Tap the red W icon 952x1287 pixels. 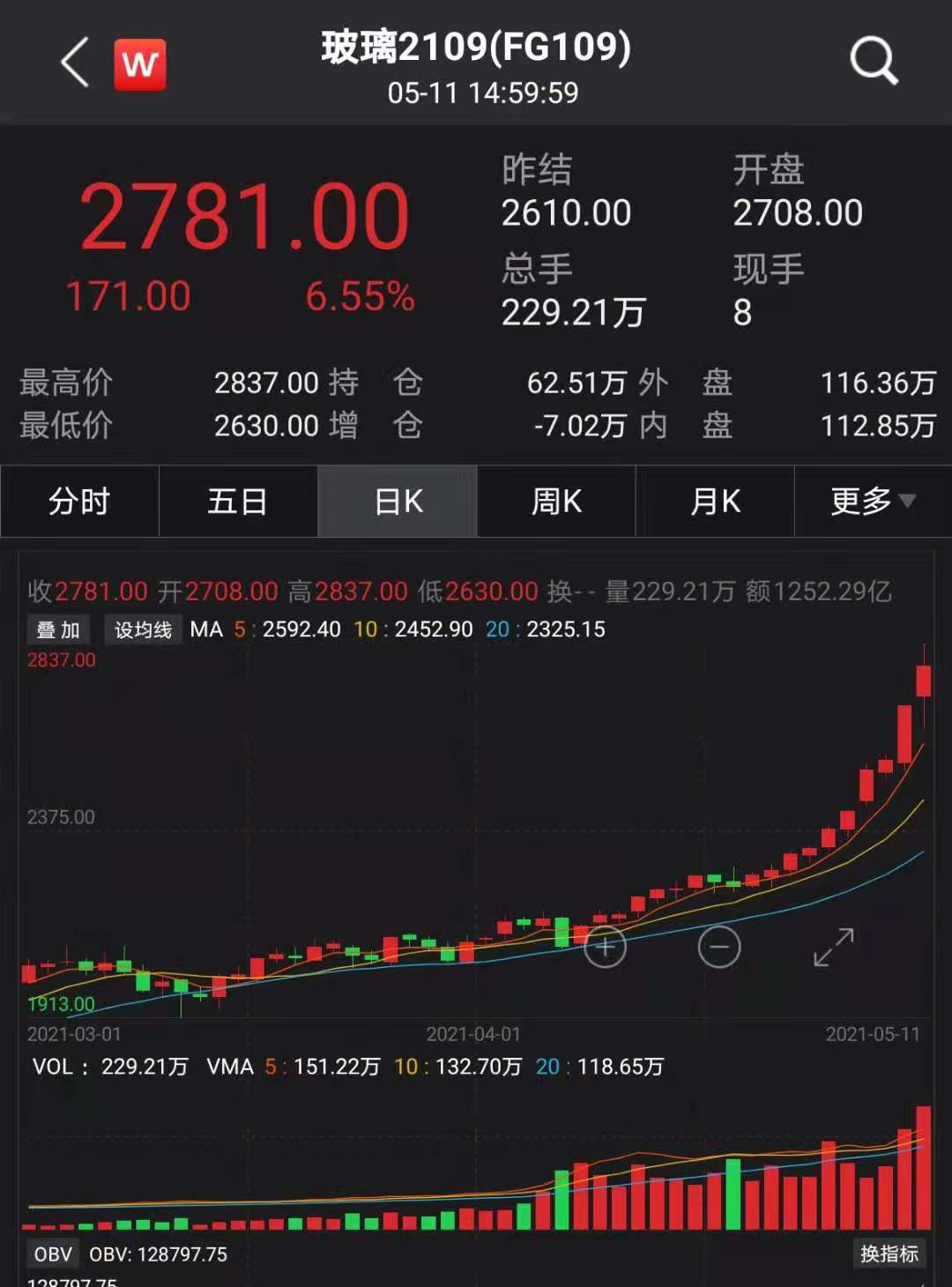click(140, 64)
